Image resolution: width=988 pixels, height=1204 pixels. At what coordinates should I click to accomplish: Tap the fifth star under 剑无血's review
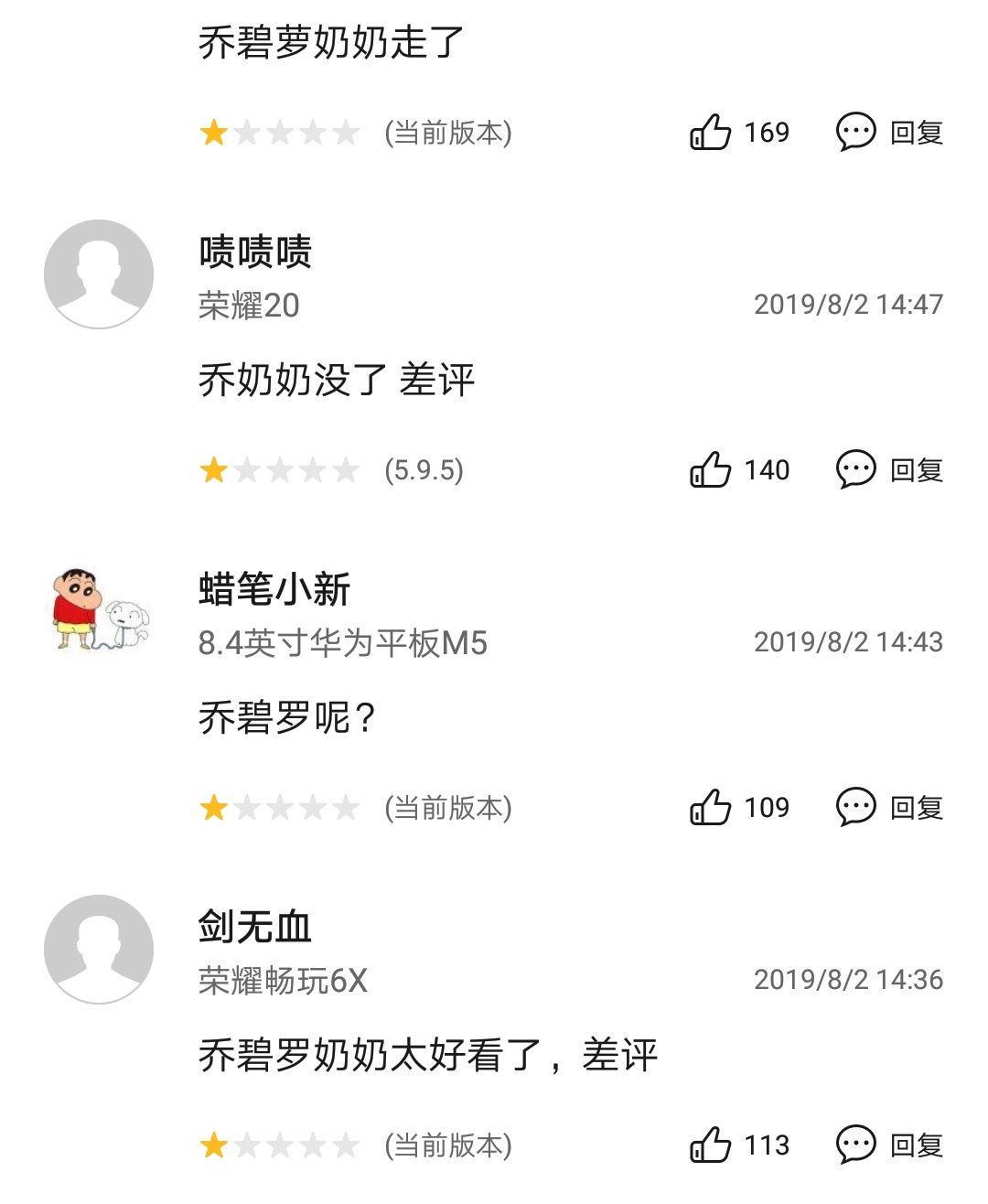coord(347,1145)
